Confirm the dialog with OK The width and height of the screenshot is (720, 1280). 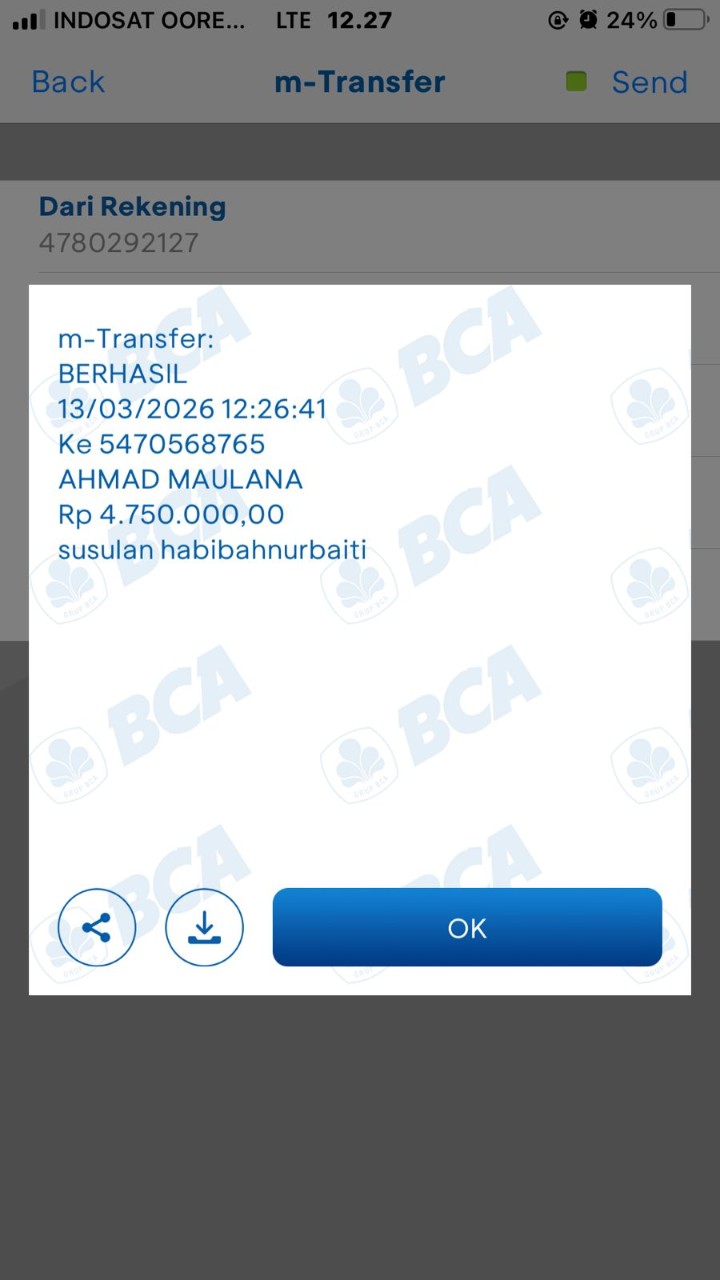(467, 927)
